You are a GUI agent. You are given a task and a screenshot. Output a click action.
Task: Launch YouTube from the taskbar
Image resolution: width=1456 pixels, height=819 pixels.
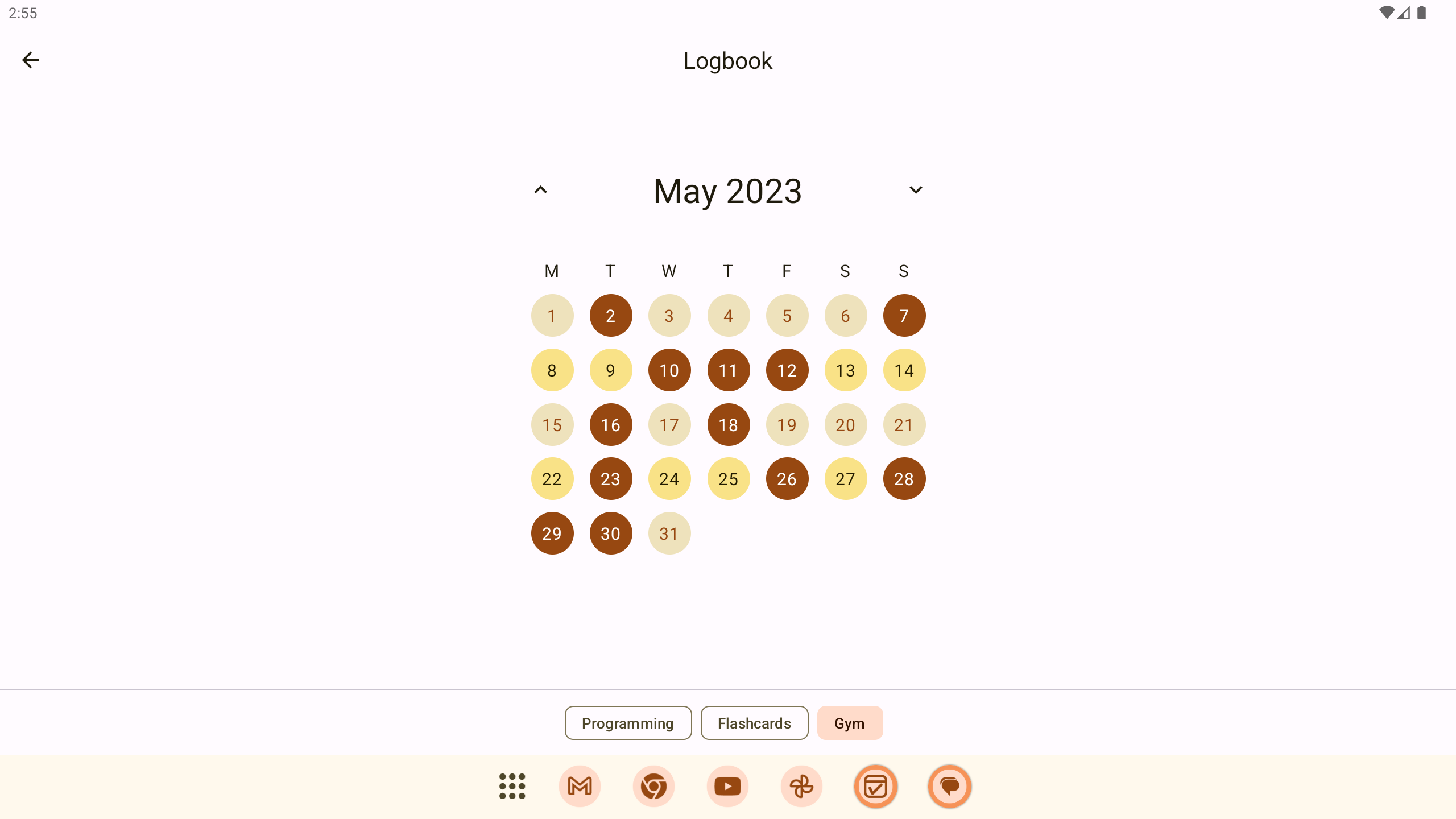[x=728, y=787]
